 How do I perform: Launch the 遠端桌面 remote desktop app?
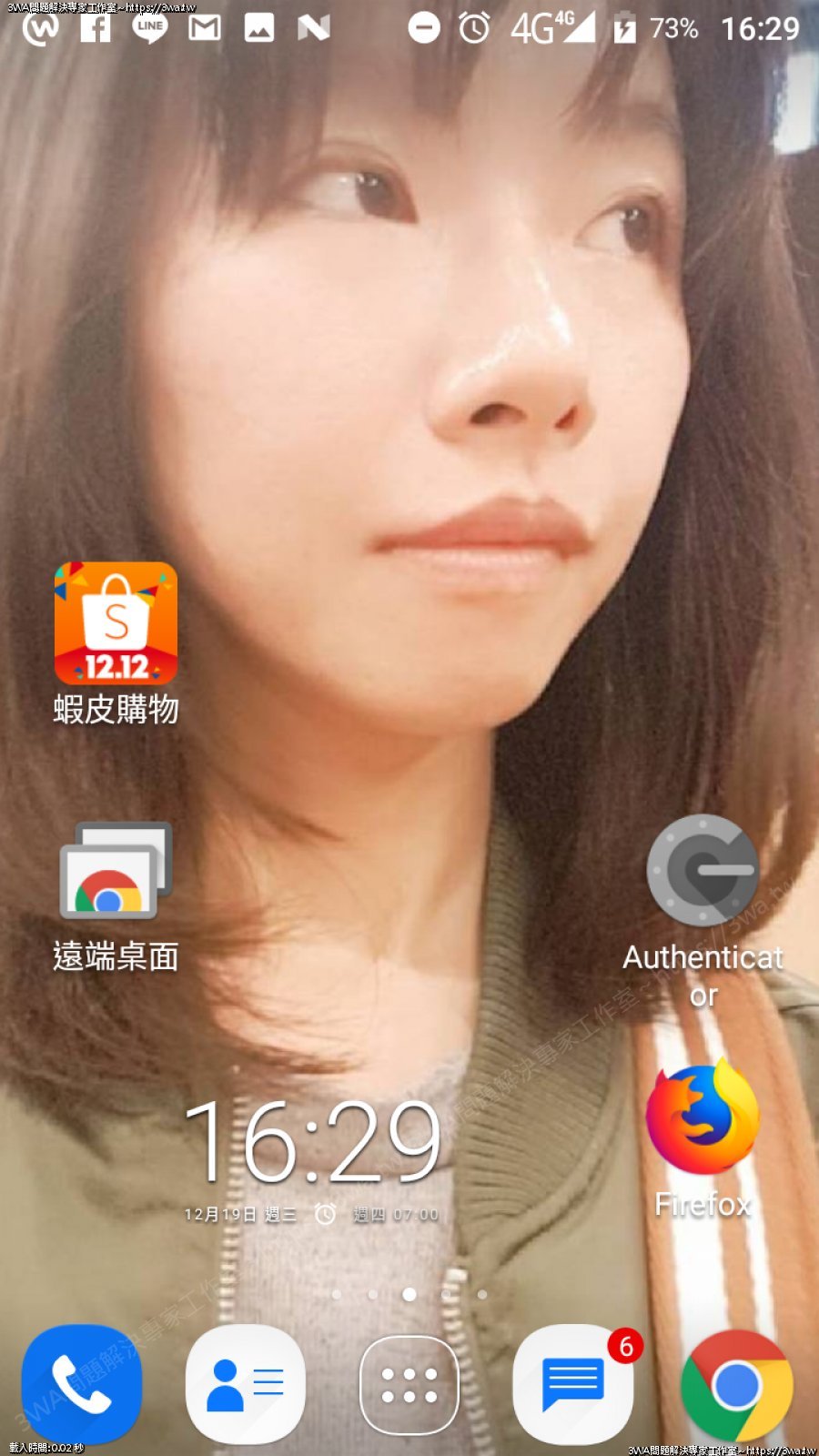tap(116, 874)
